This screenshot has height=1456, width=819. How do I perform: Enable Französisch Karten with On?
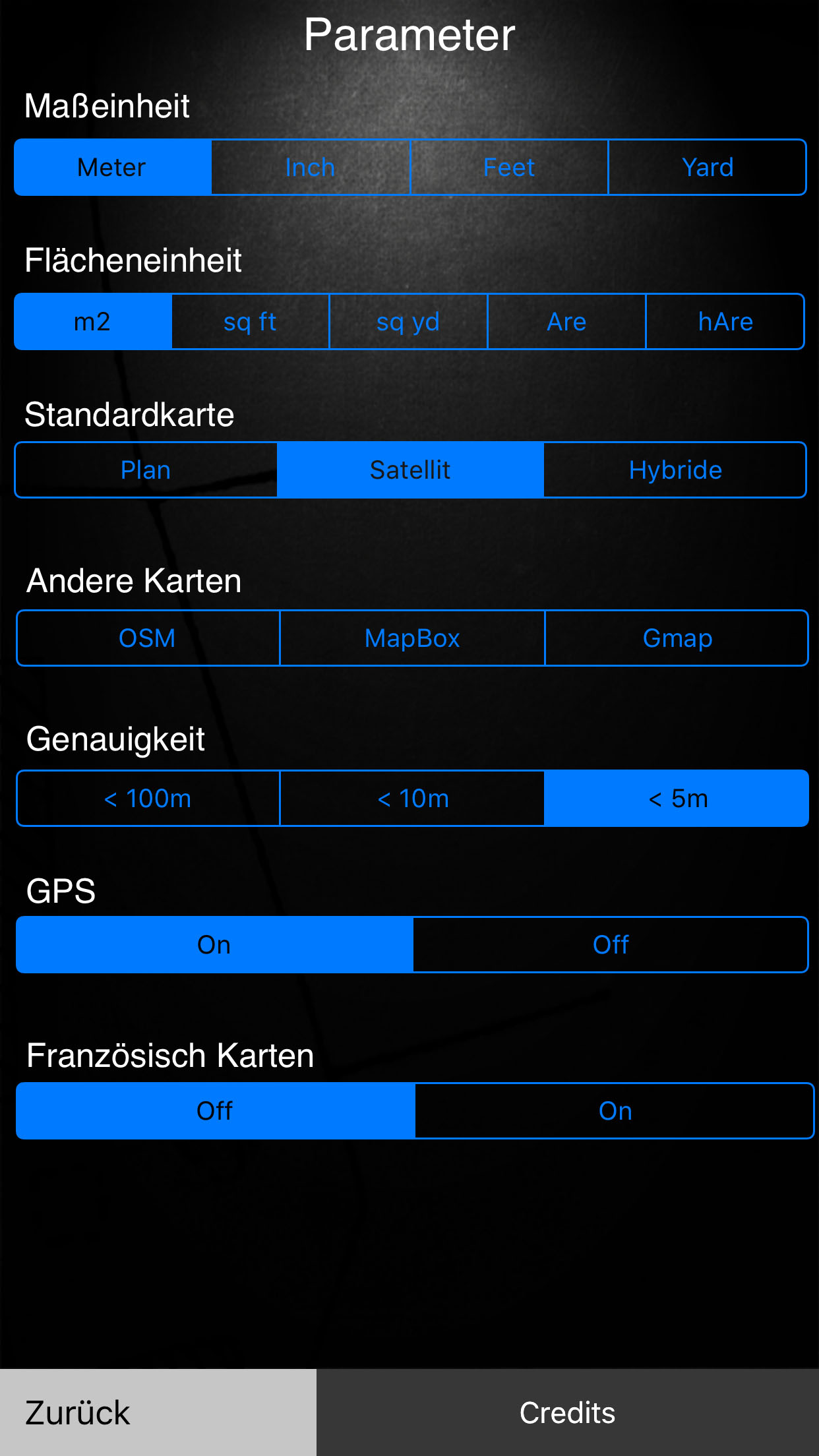(615, 1111)
